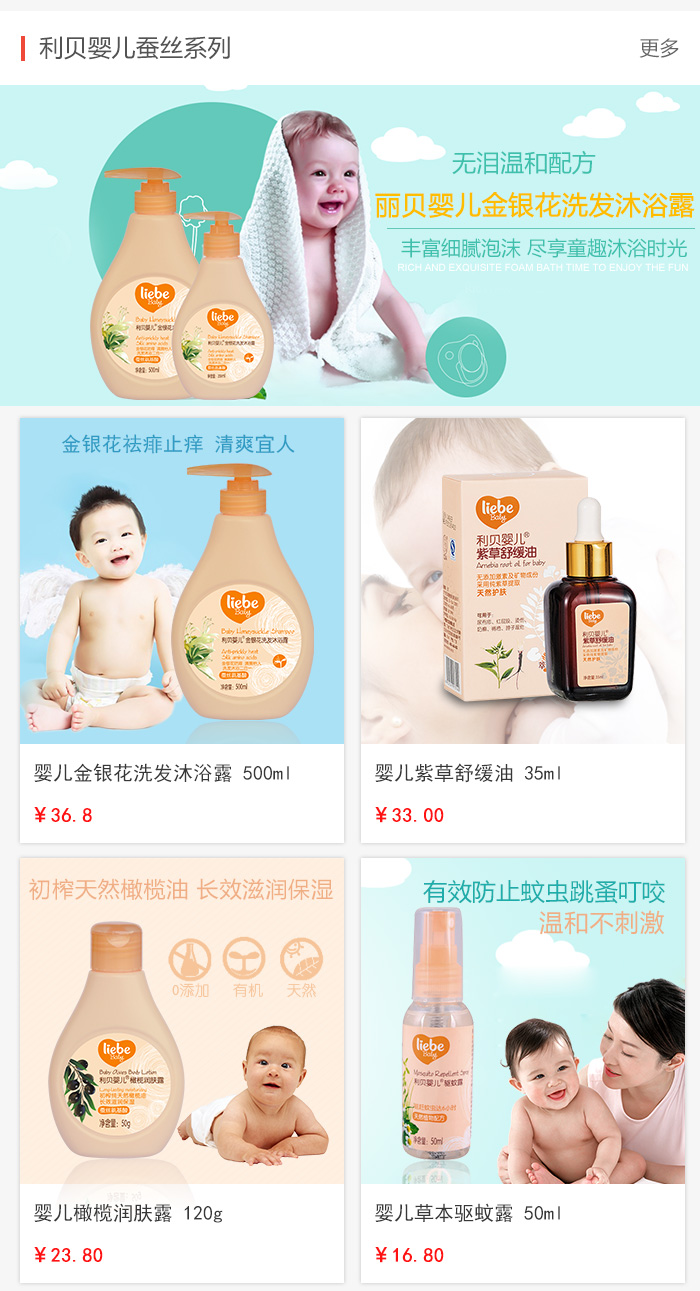The height and width of the screenshot is (1291, 700).
Task: Open 婴儿草本驱蚊露 50ml product card
Action: [x=523, y=1070]
